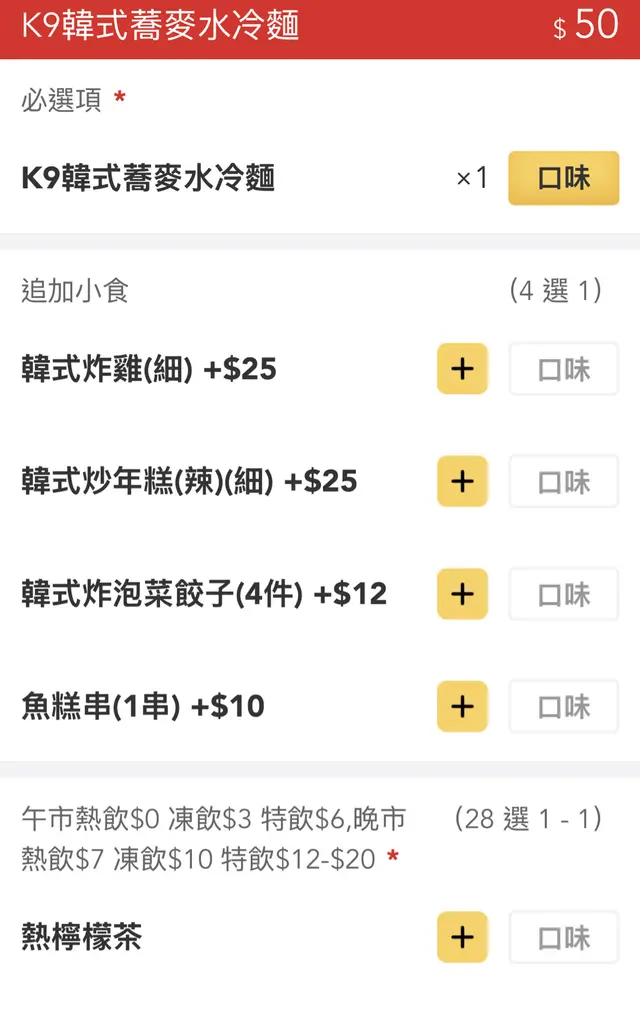
Task: Add 韓式炸雞(細) to the order
Action: [x=462, y=369]
